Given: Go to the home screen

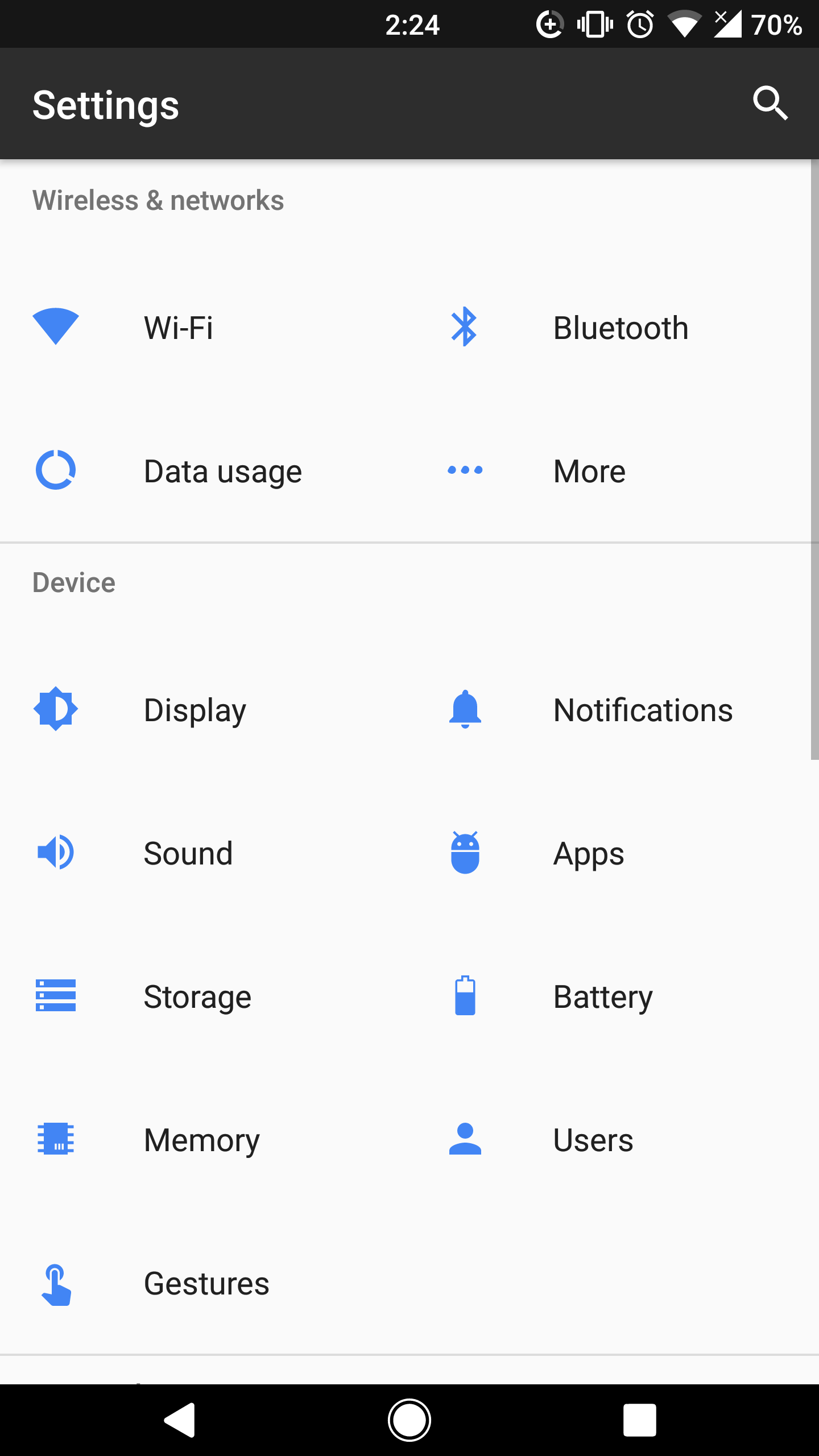Looking at the screenshot, I should point(409,1420).
